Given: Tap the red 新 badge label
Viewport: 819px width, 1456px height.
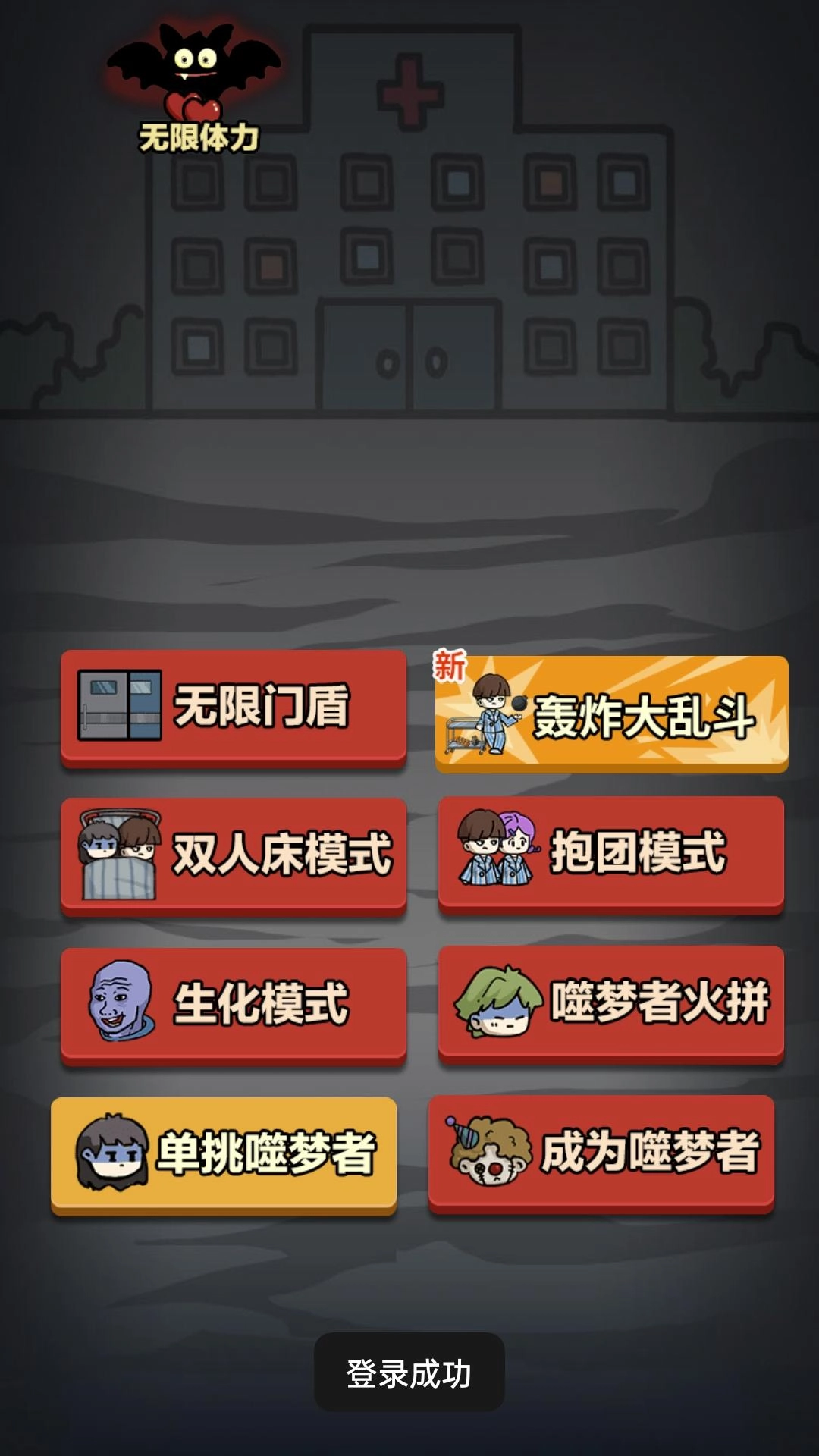Looking at the screenshot, I should pyautogui.click(x=447, y=665).
